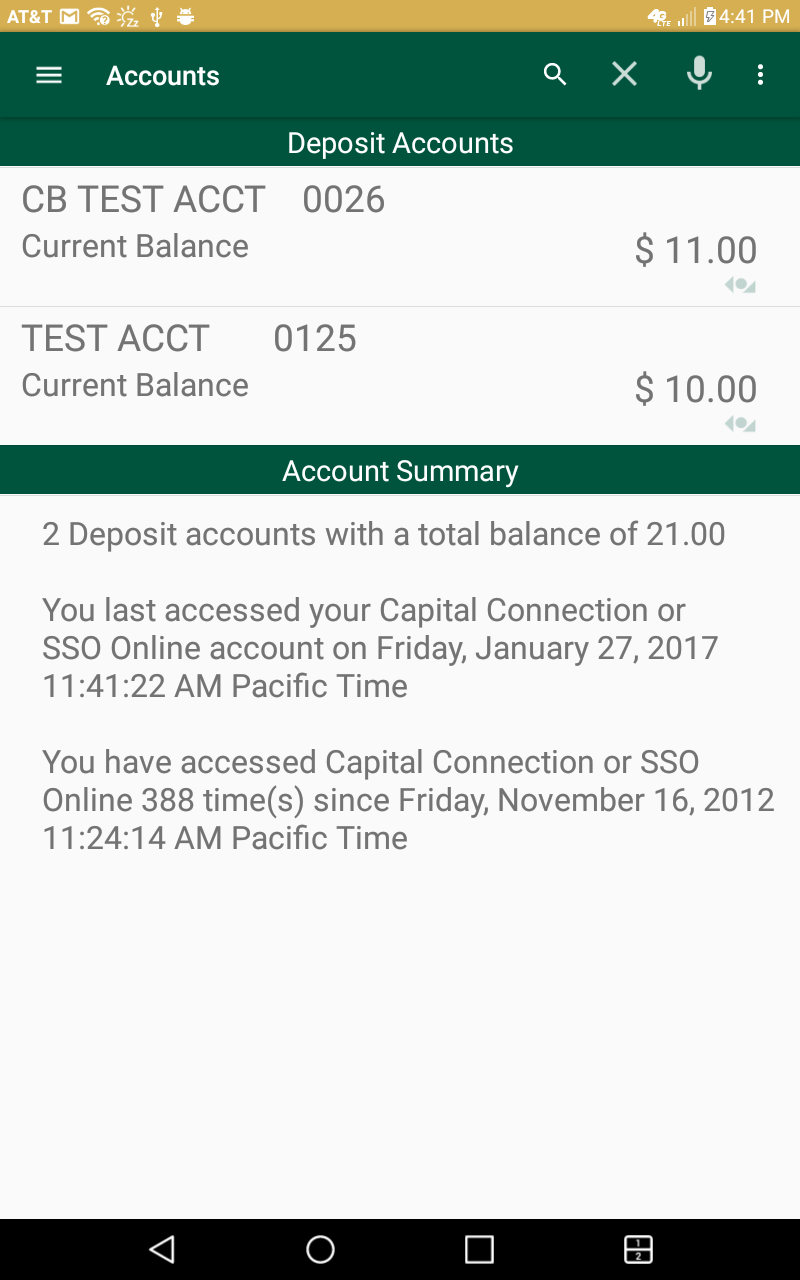Clear the search using the X icon

click(x=624, y=73)
